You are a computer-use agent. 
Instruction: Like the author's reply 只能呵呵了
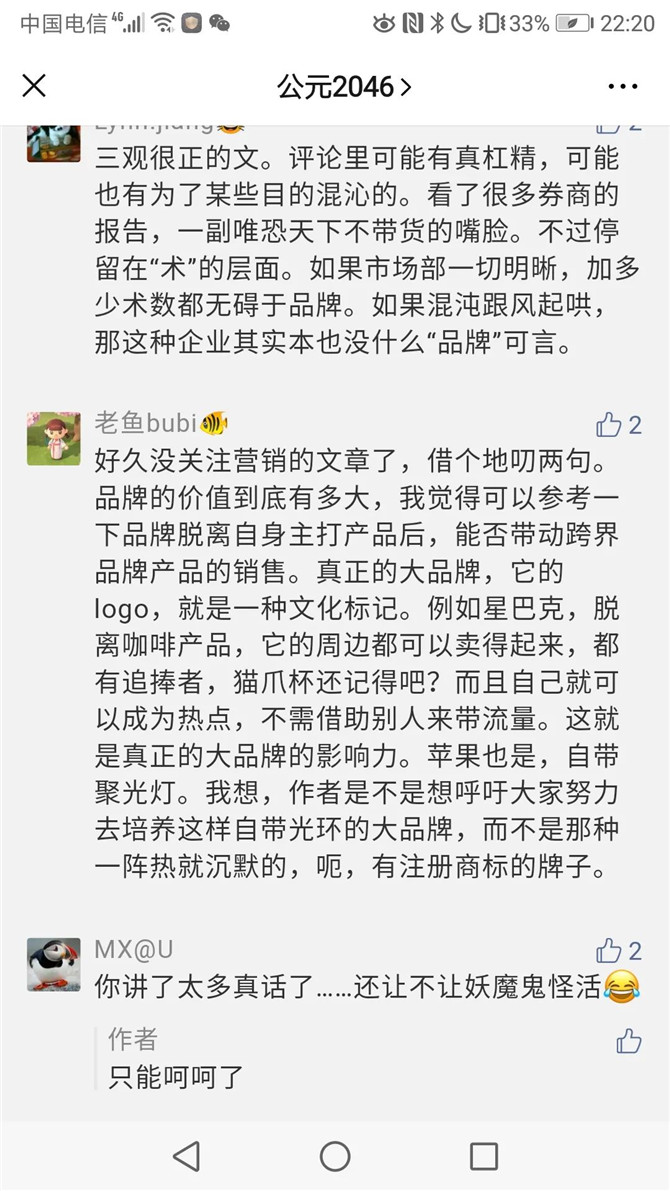coord(629,1042)
